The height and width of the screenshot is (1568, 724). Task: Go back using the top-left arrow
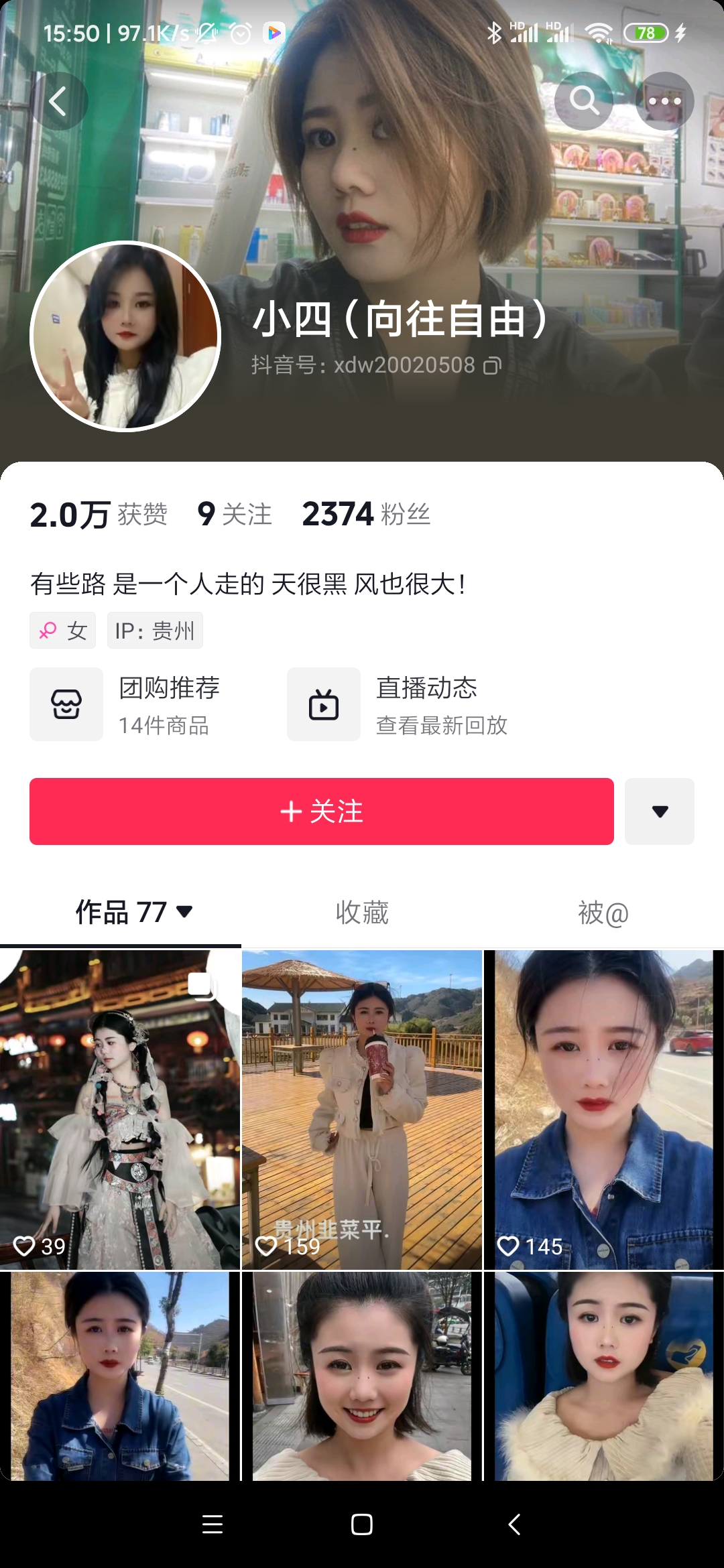[59, 101]
